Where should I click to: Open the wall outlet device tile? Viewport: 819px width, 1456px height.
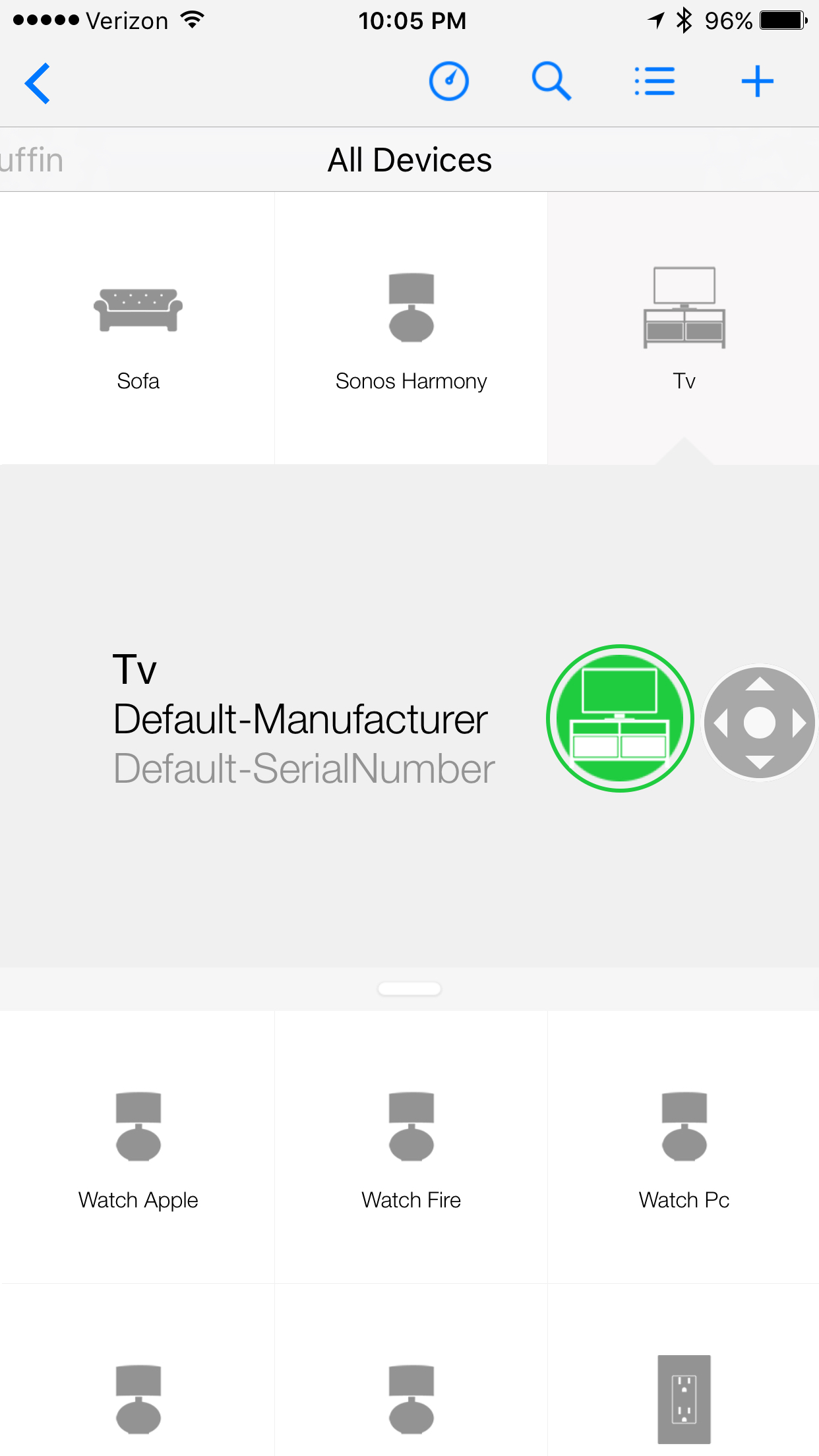point(684,1398)
